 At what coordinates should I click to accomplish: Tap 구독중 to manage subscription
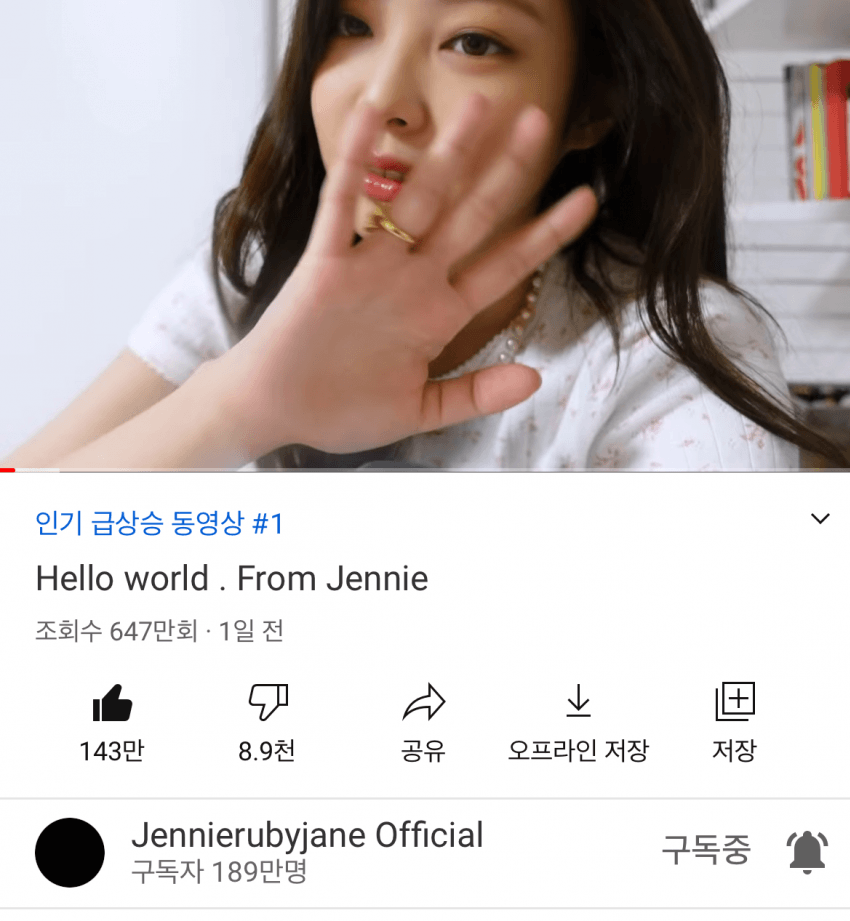[705, 851]
